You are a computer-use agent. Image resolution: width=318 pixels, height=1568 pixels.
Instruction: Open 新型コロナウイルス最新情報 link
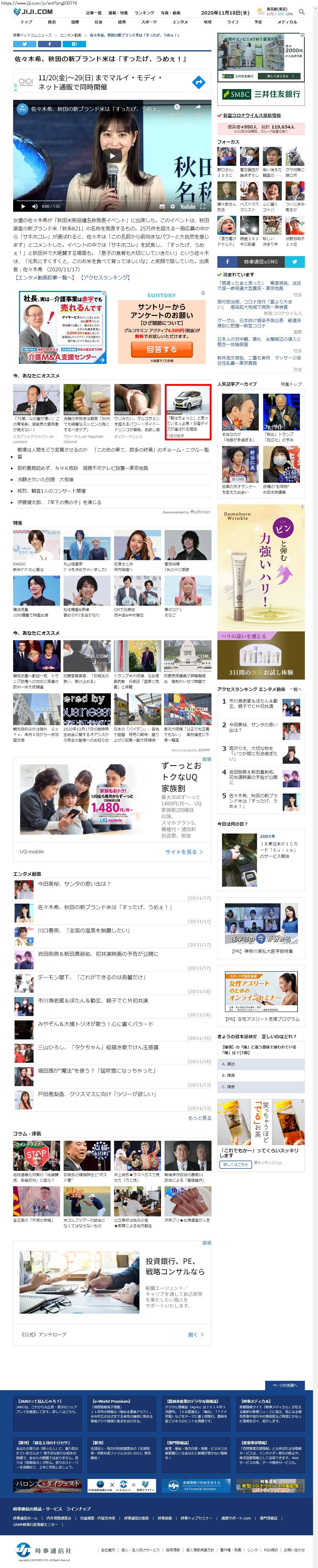[252, 115]
